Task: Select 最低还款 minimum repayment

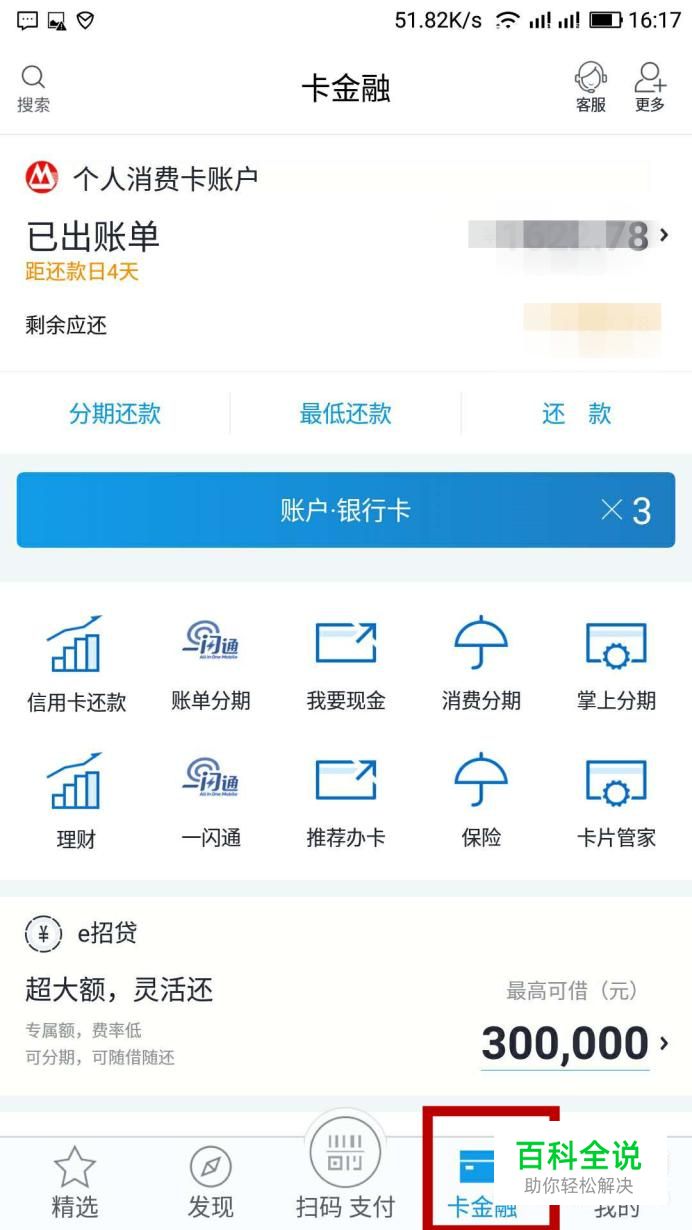Action: (345, 413)
